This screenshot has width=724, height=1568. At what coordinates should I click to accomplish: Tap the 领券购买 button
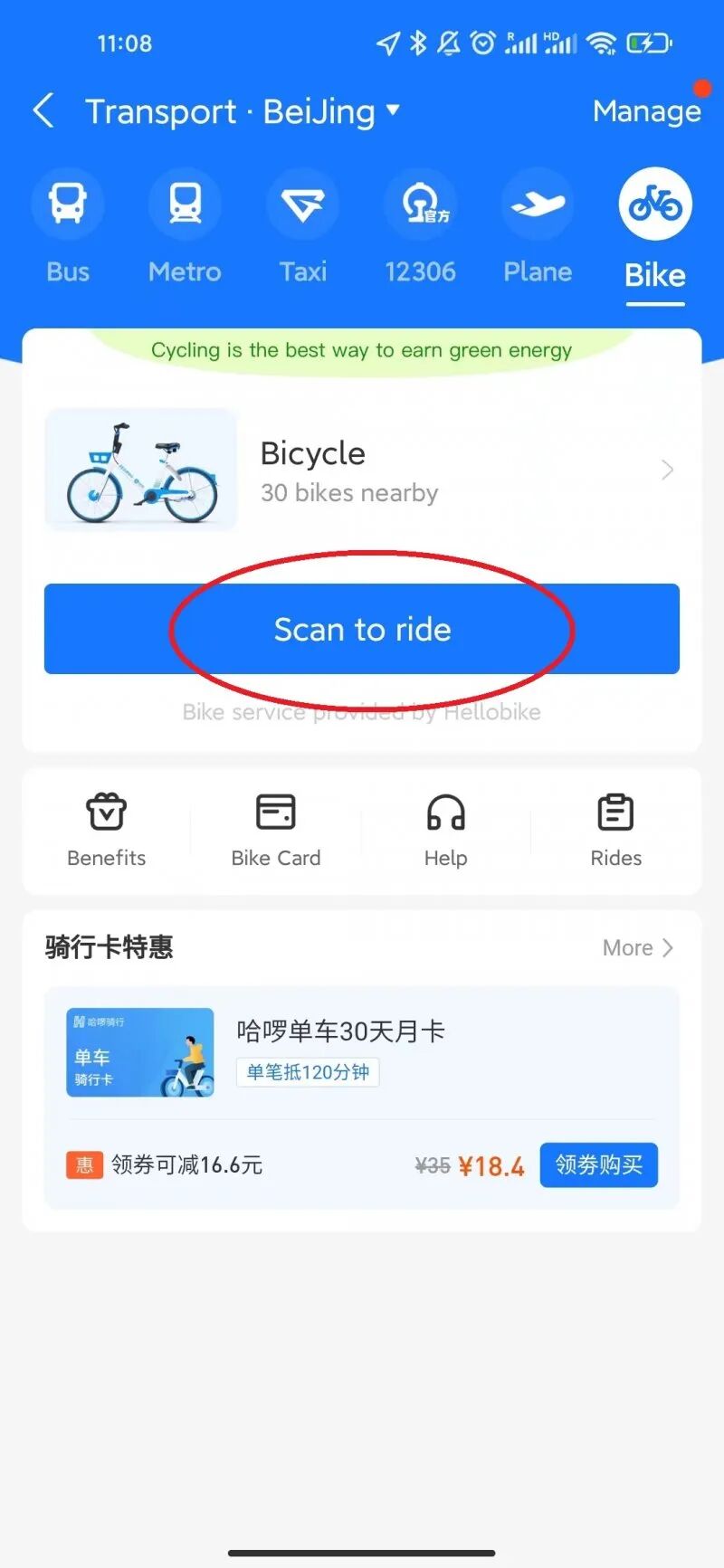point(598,1164)
